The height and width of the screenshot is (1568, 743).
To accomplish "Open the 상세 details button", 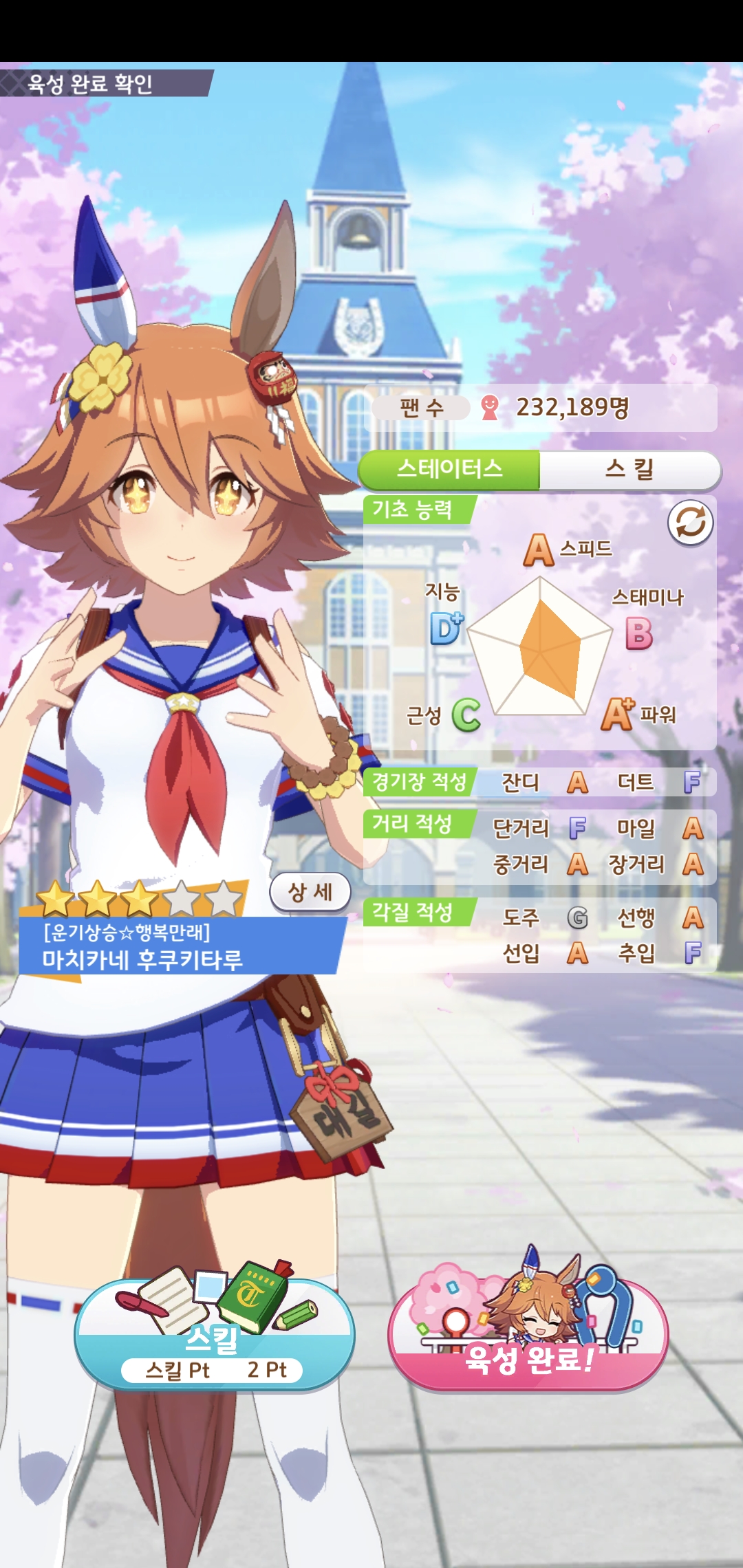I will pyautogui.click(x=310, y=893).
